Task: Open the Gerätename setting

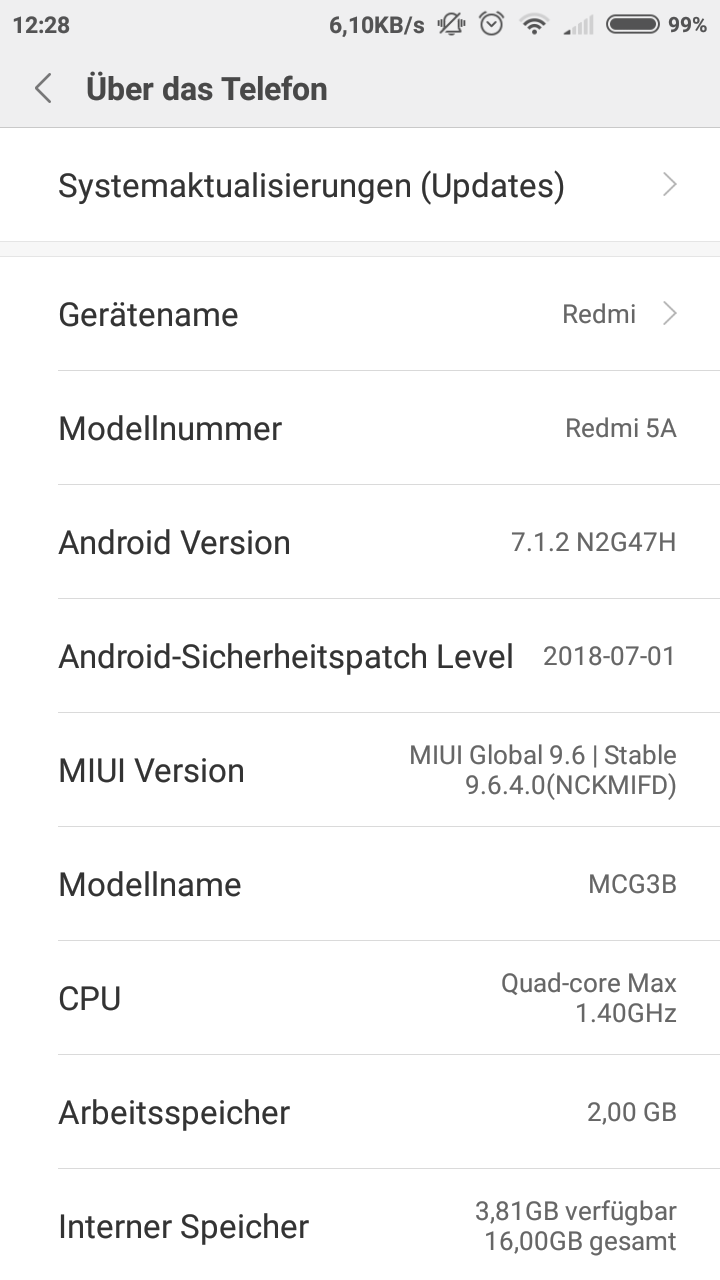Action: click(x=360, y=315)
